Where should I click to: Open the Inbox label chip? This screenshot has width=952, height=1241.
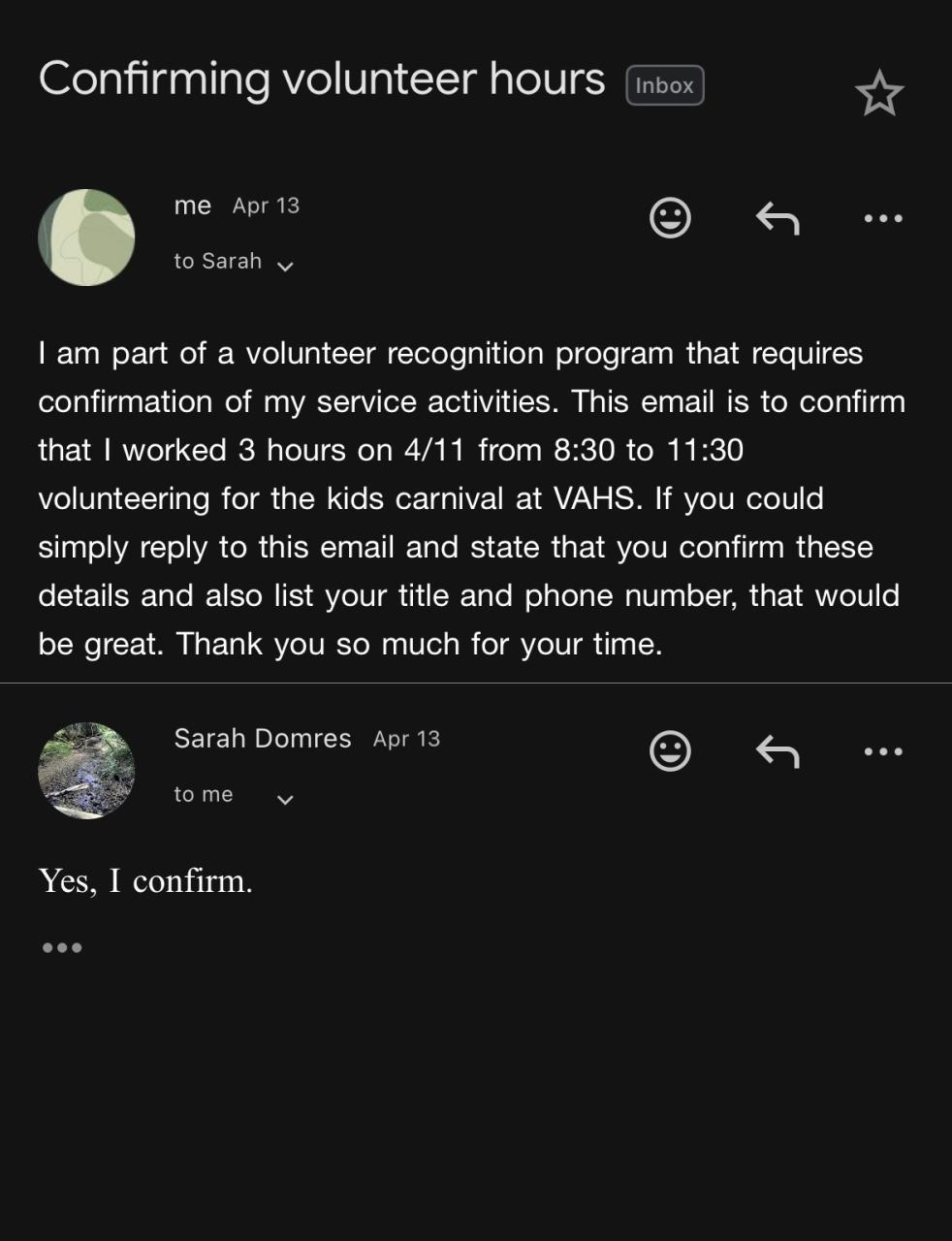click(665, 85)
